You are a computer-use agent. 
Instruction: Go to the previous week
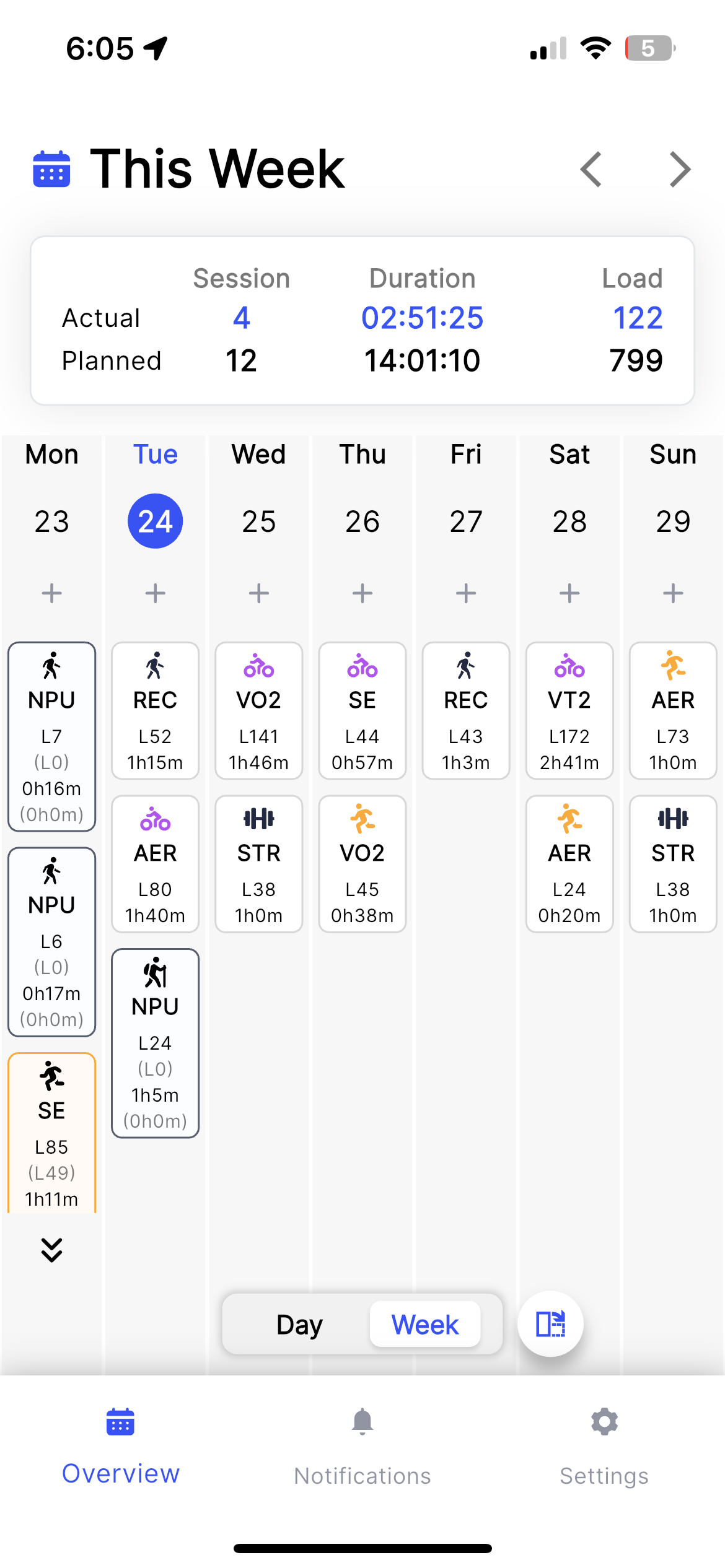click(x=591, y=169)
